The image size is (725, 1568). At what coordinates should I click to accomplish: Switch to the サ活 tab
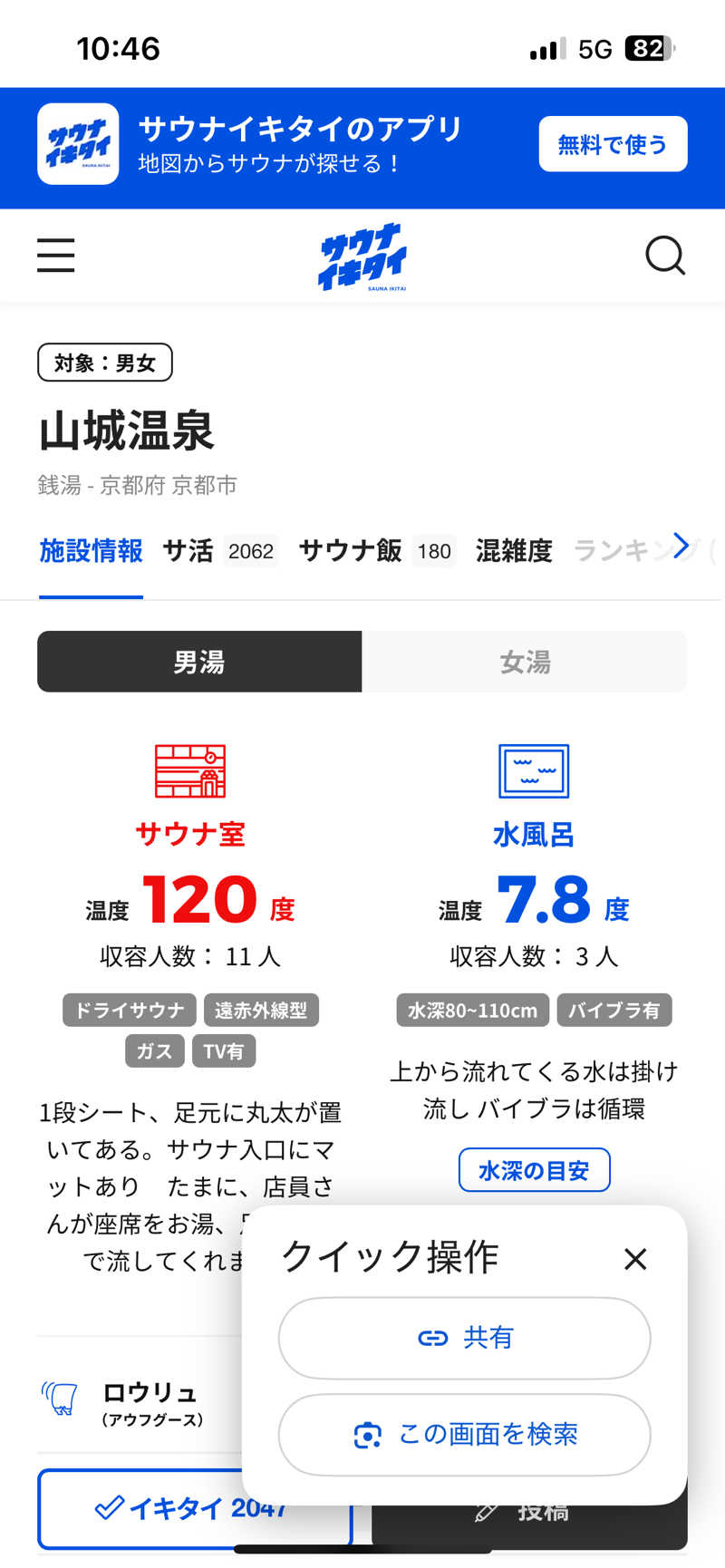pos(218,551)
